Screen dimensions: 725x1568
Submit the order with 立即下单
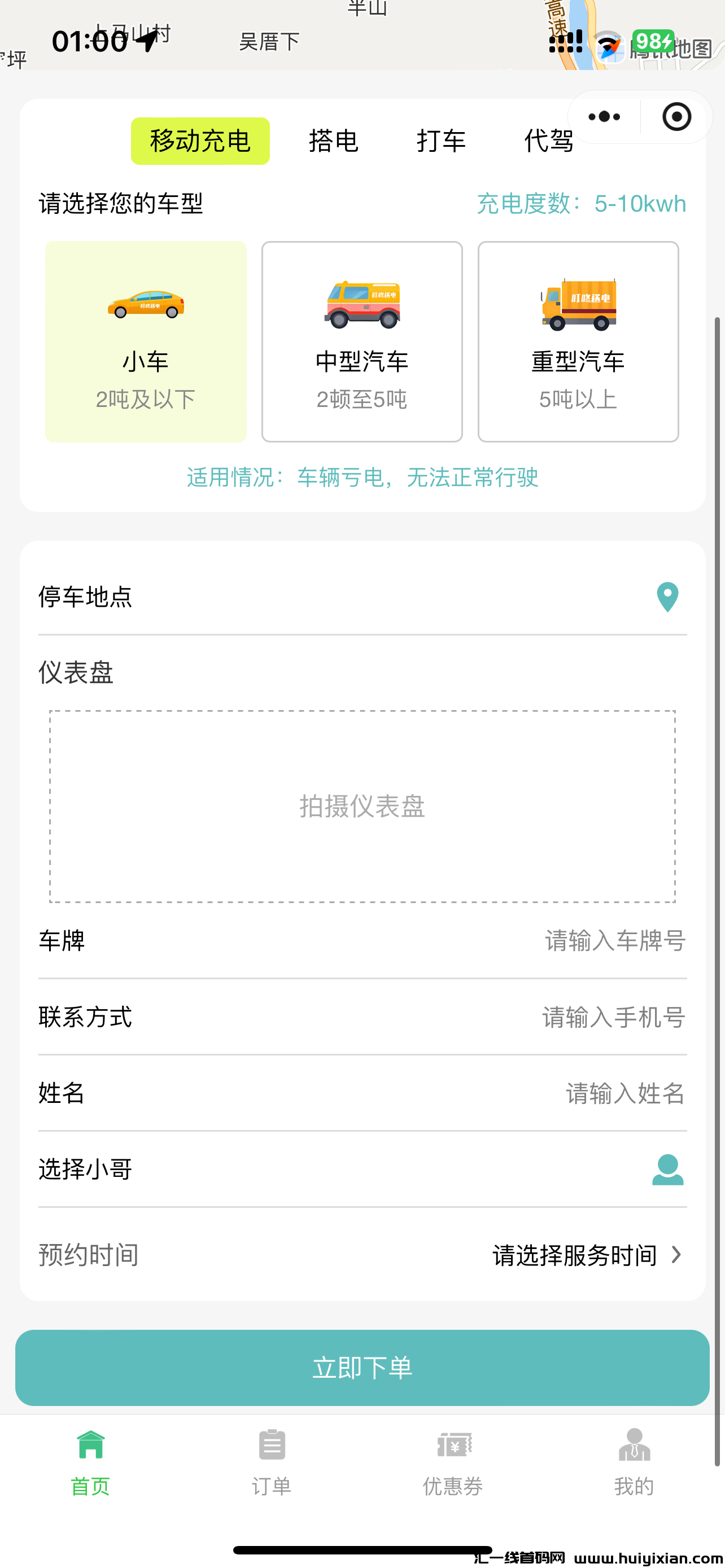pyautogui.click(x=362, y=1368)
